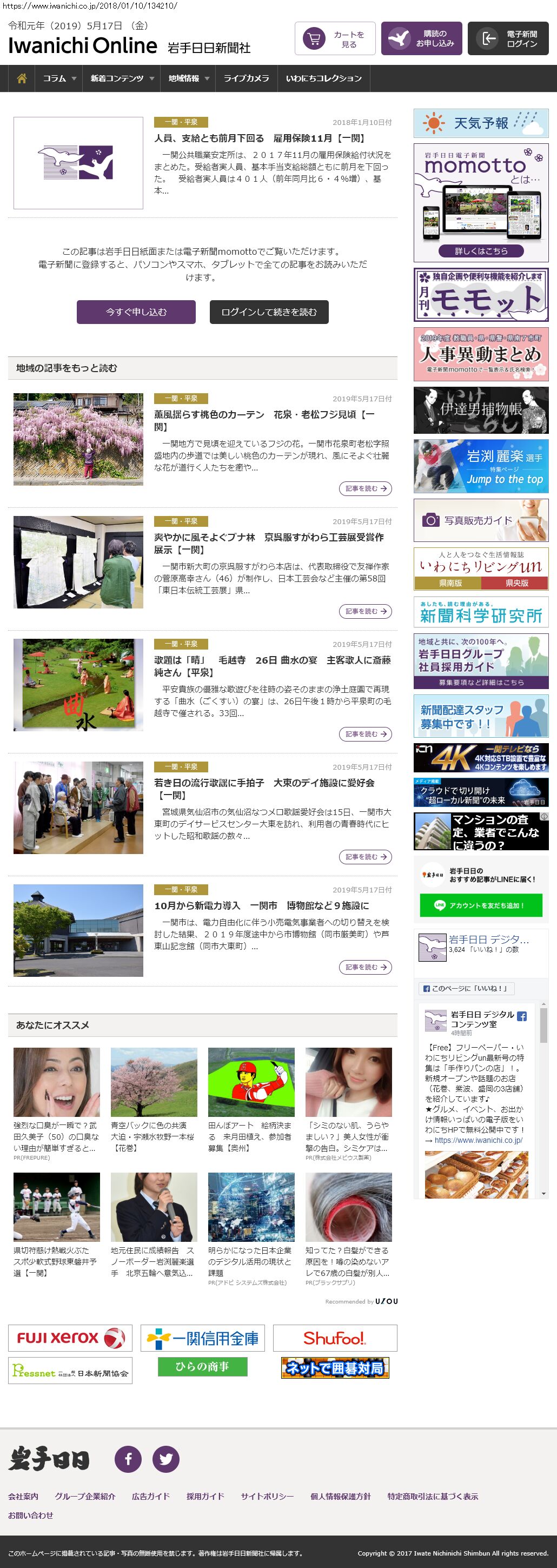
Task: Open the ライブカメラ page
Action: [246, 78]
